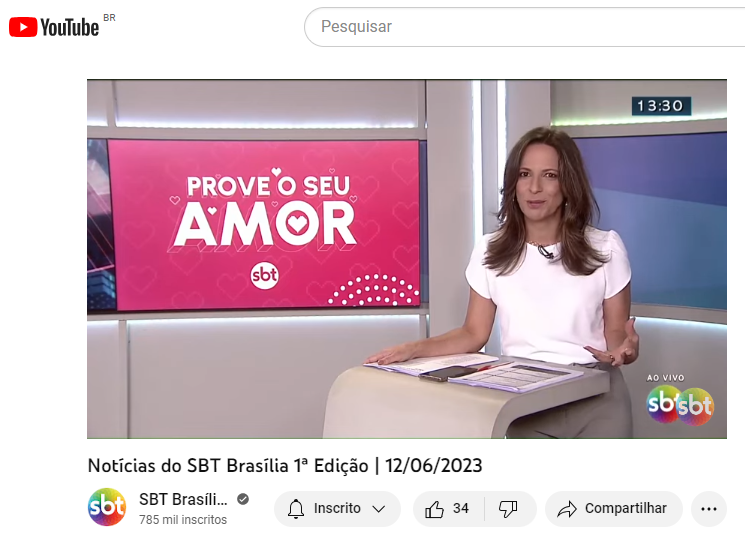This screenshot has width=745, height=540.
Task: Share video via Compartilhar button
Action: [x=614, y=509]
